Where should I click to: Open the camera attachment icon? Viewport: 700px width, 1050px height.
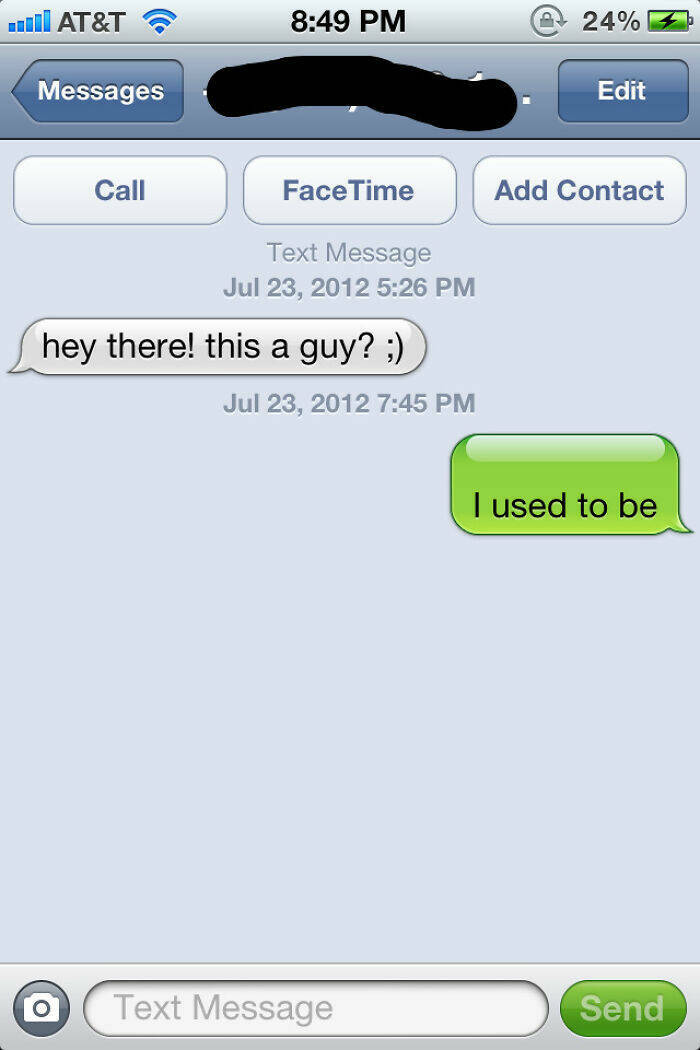pyautogui.click(x=41, y=1007)
